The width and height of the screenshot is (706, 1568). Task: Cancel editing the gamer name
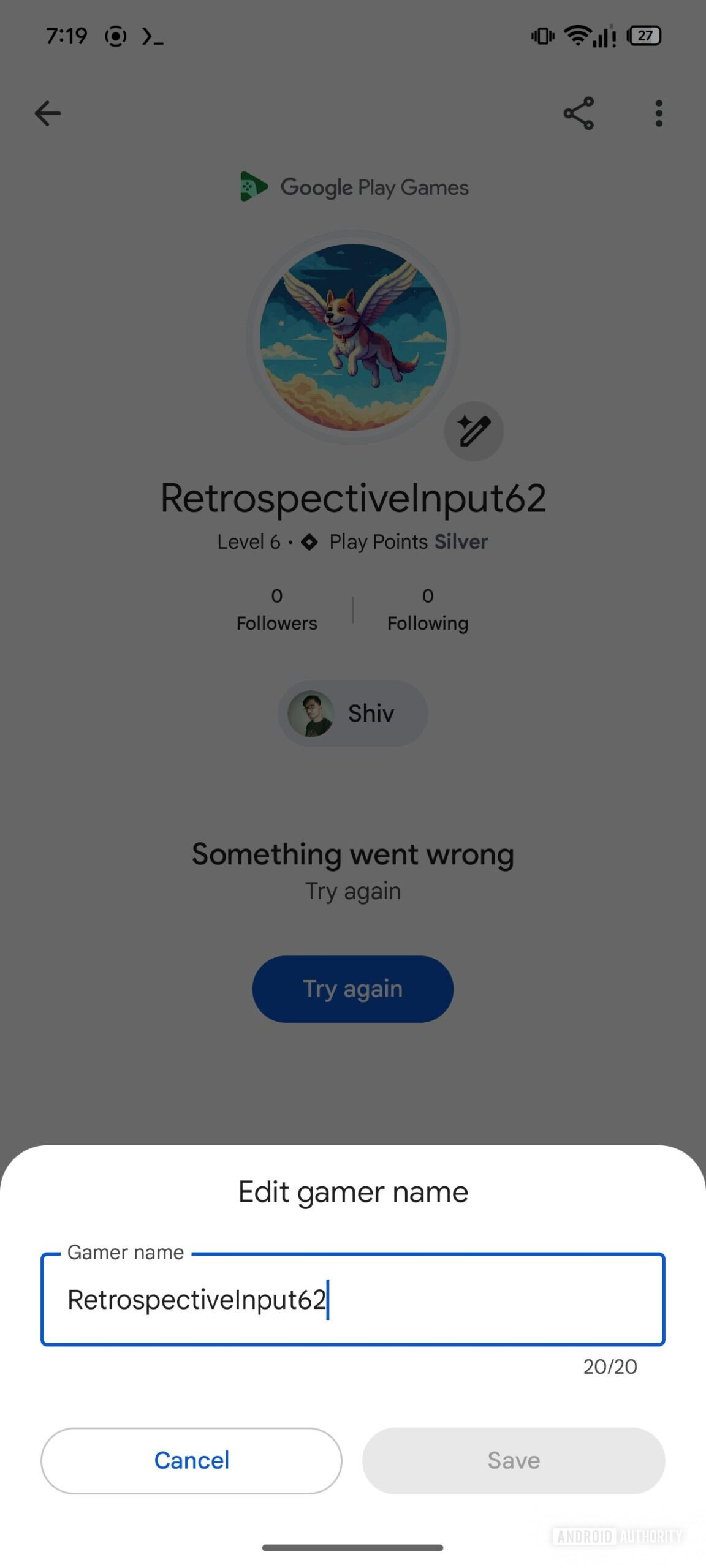click(191, 1461)
